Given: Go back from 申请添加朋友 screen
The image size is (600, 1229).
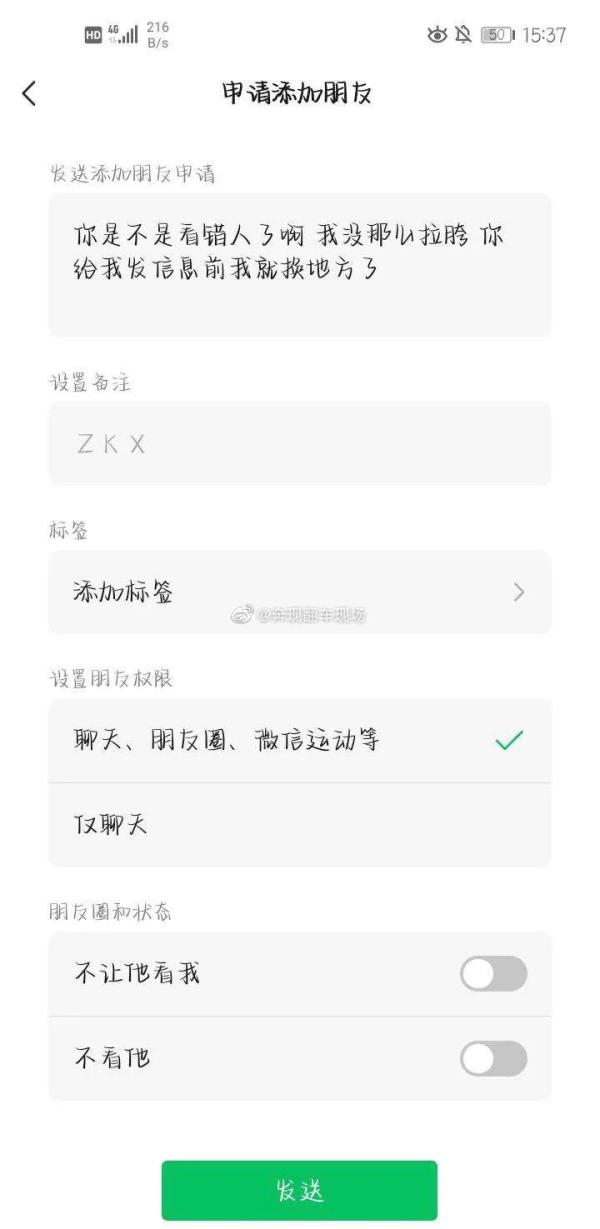Looking at the screenshot, I should (29, 93).
